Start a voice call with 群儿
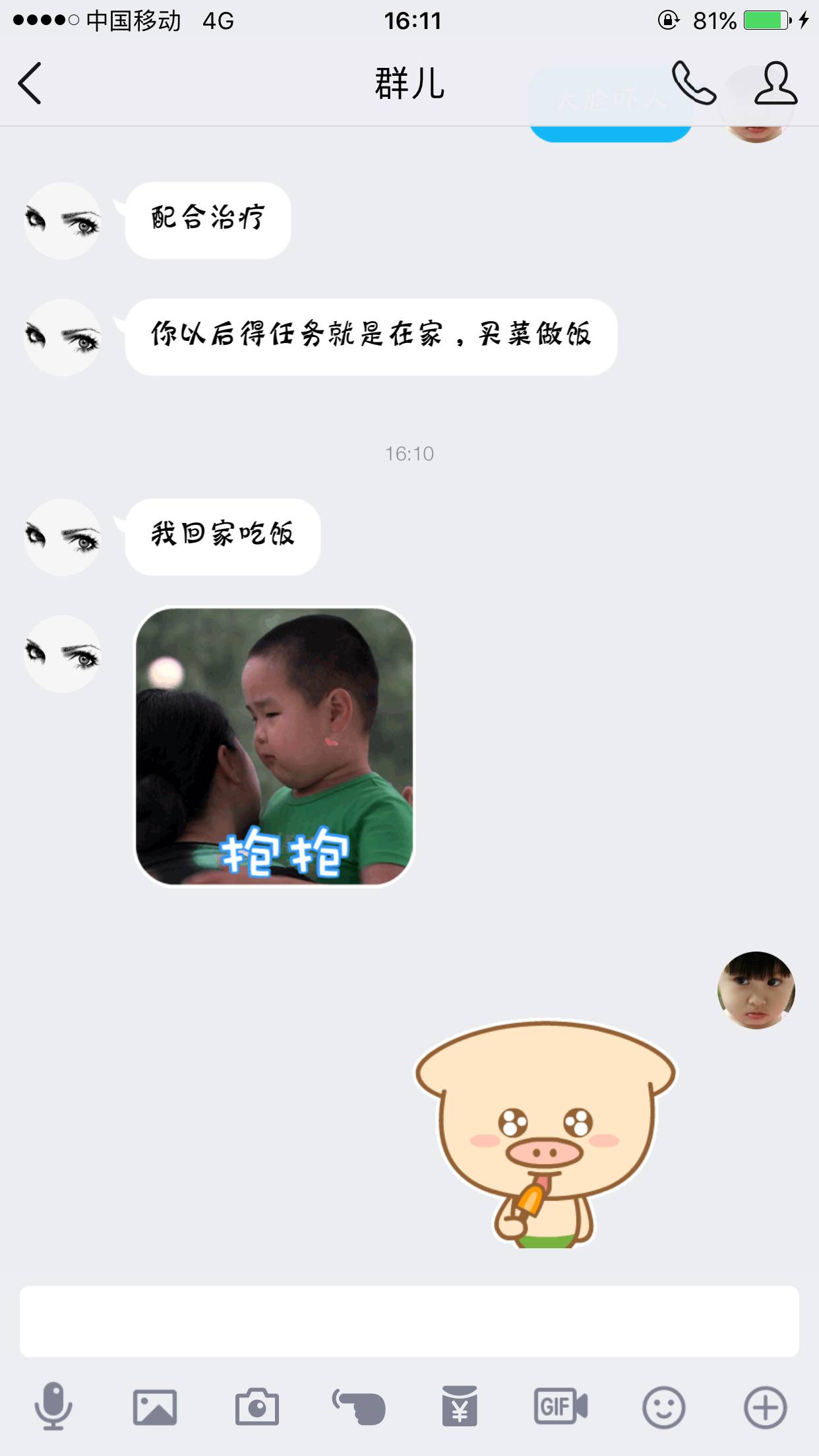 point(694,84)
